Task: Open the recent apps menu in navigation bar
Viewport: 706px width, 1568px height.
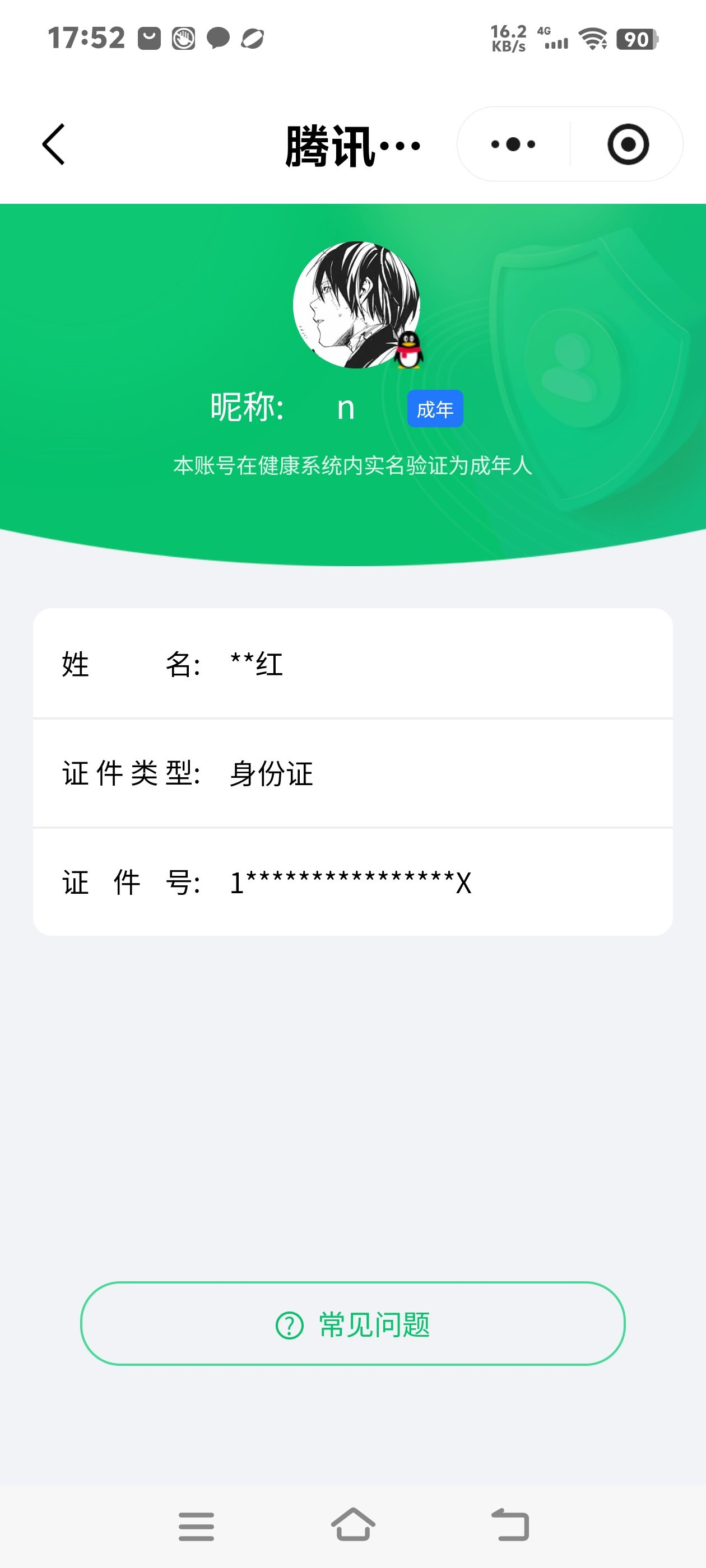Action: [196, 1525]
